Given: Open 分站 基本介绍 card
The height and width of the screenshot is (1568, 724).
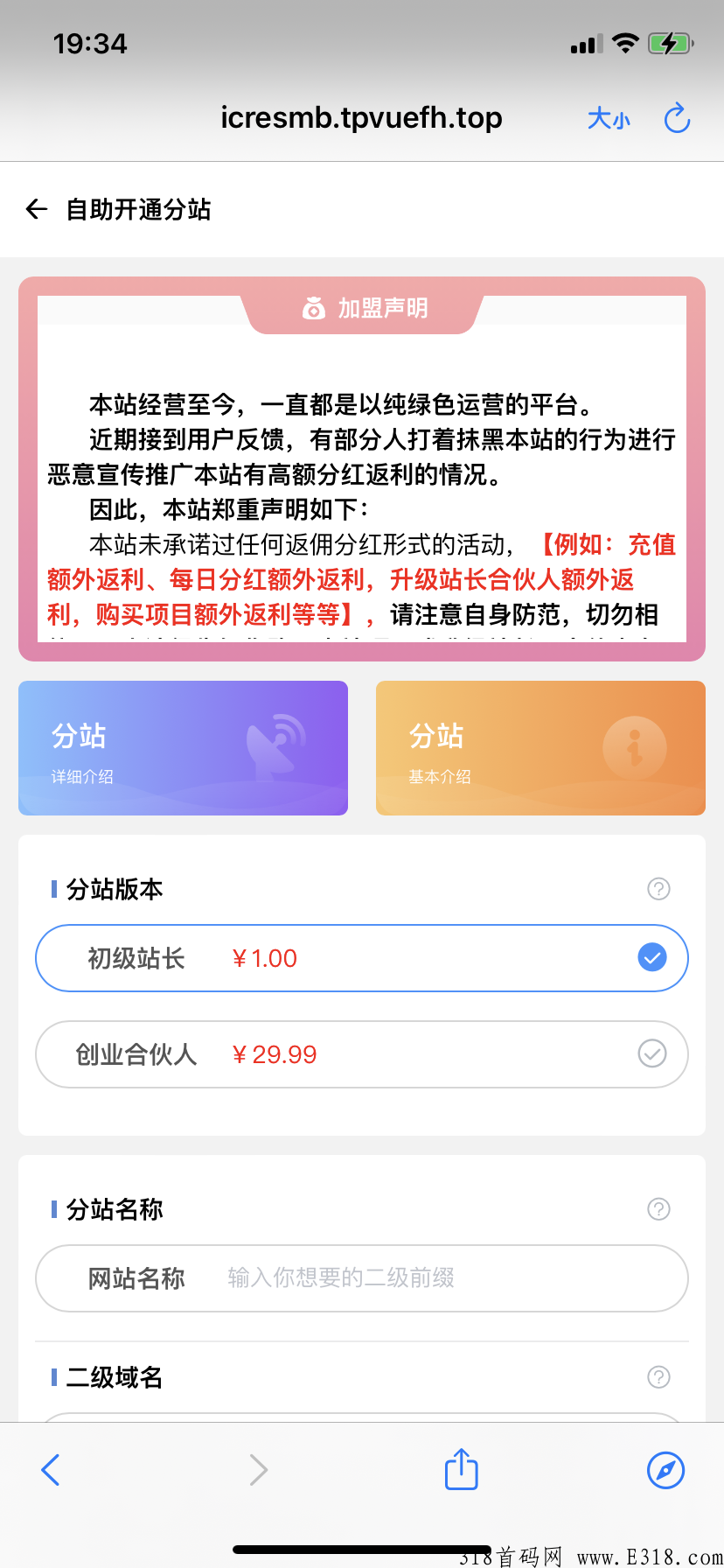Looking at the screenshot, I should [x=540, y=748].
